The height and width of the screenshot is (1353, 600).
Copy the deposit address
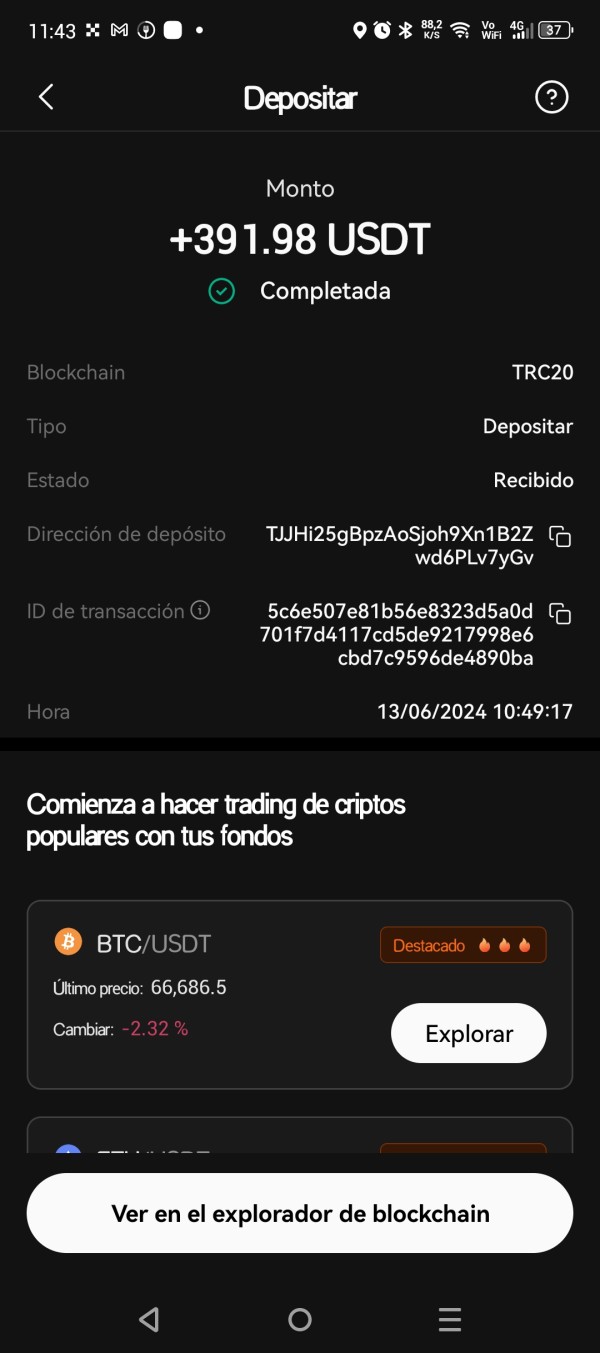(561, 536)
